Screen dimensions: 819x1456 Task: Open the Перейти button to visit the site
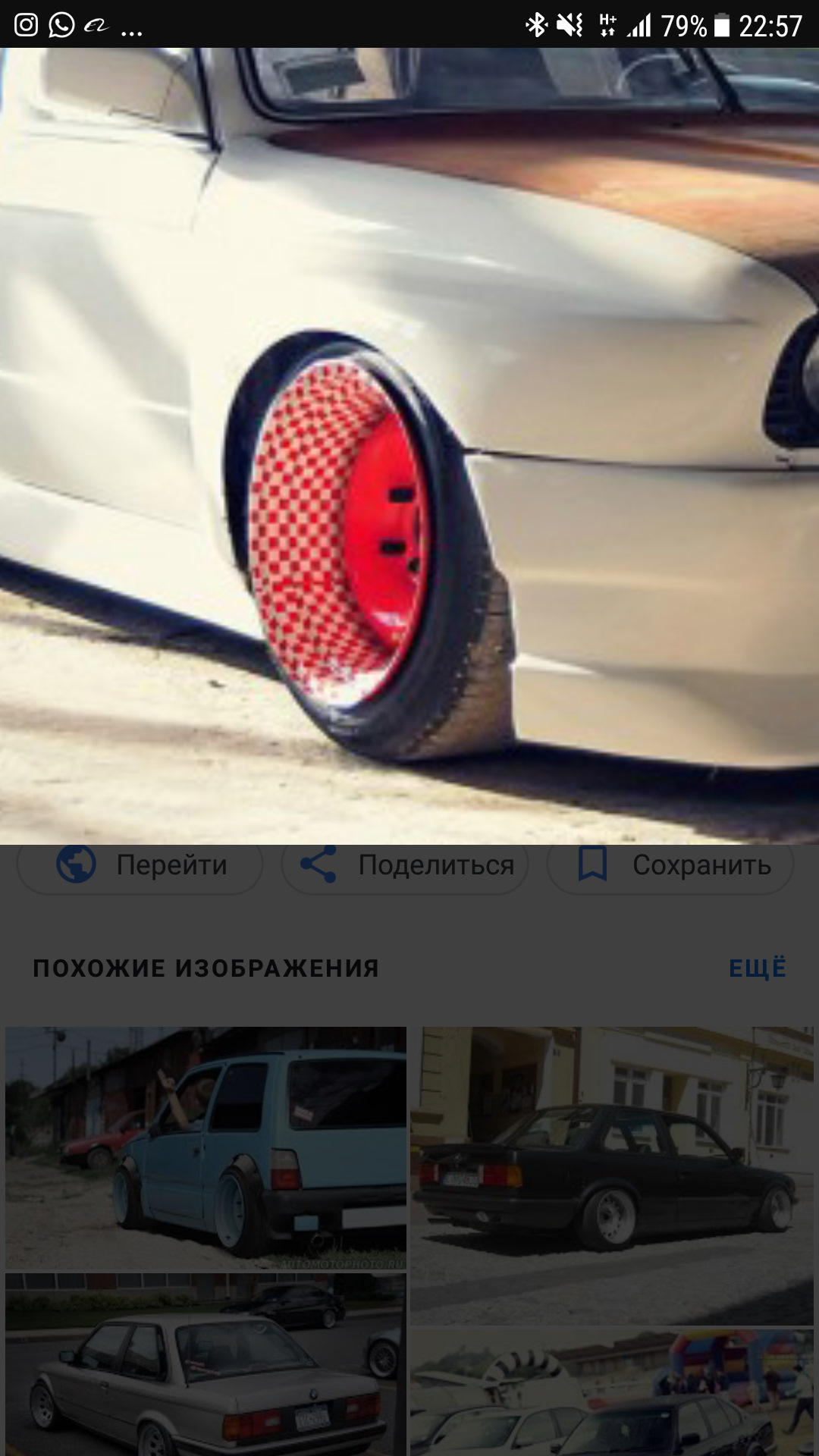point(140,865)
